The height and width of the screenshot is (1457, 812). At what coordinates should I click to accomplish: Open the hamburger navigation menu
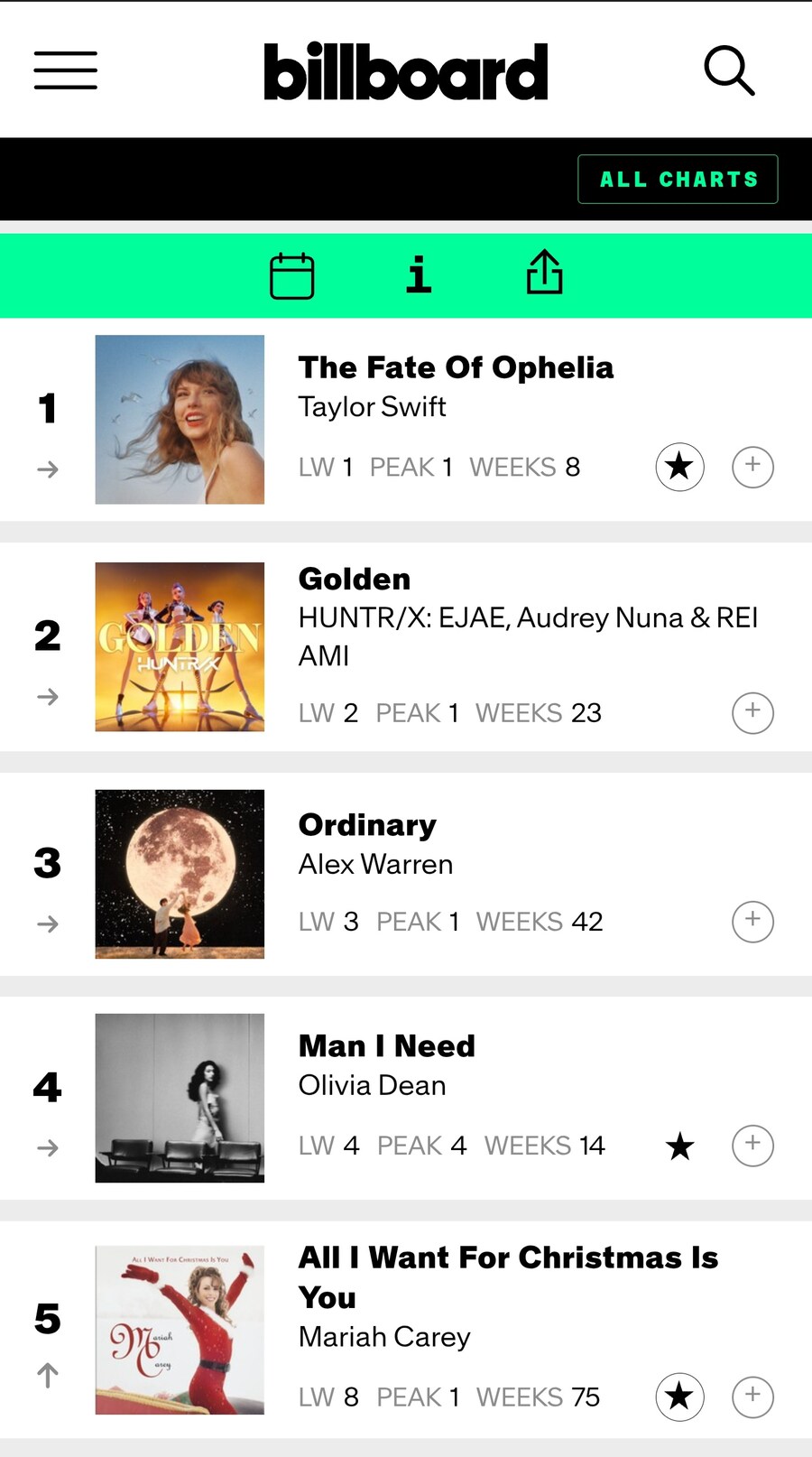coord(66,70)
